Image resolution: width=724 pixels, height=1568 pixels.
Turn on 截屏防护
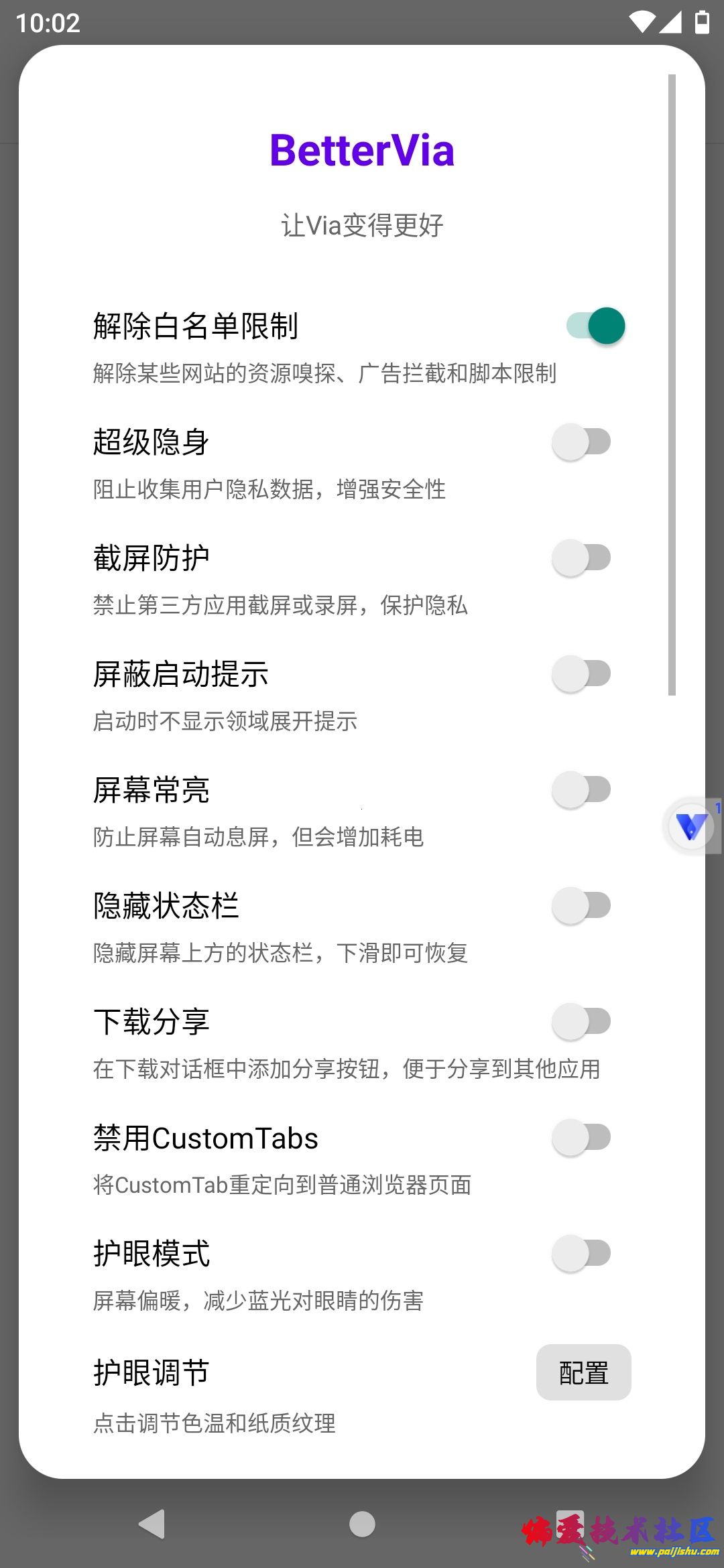(581, 558)
